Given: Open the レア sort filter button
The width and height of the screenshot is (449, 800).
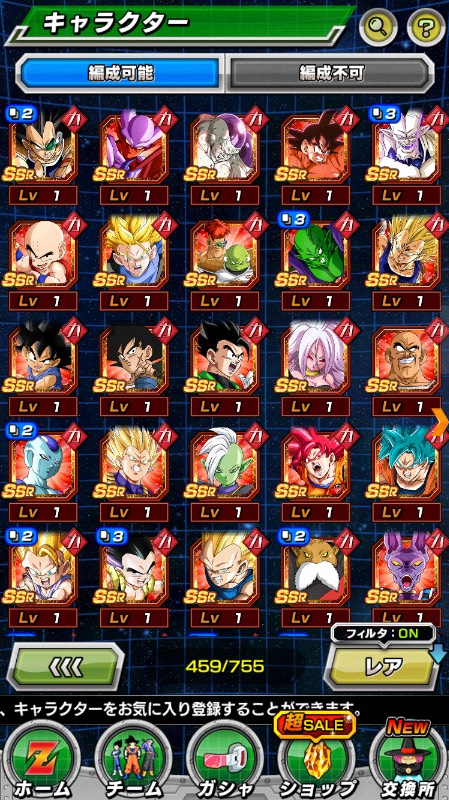Looking at the screenshot, I should coord(382,666).
